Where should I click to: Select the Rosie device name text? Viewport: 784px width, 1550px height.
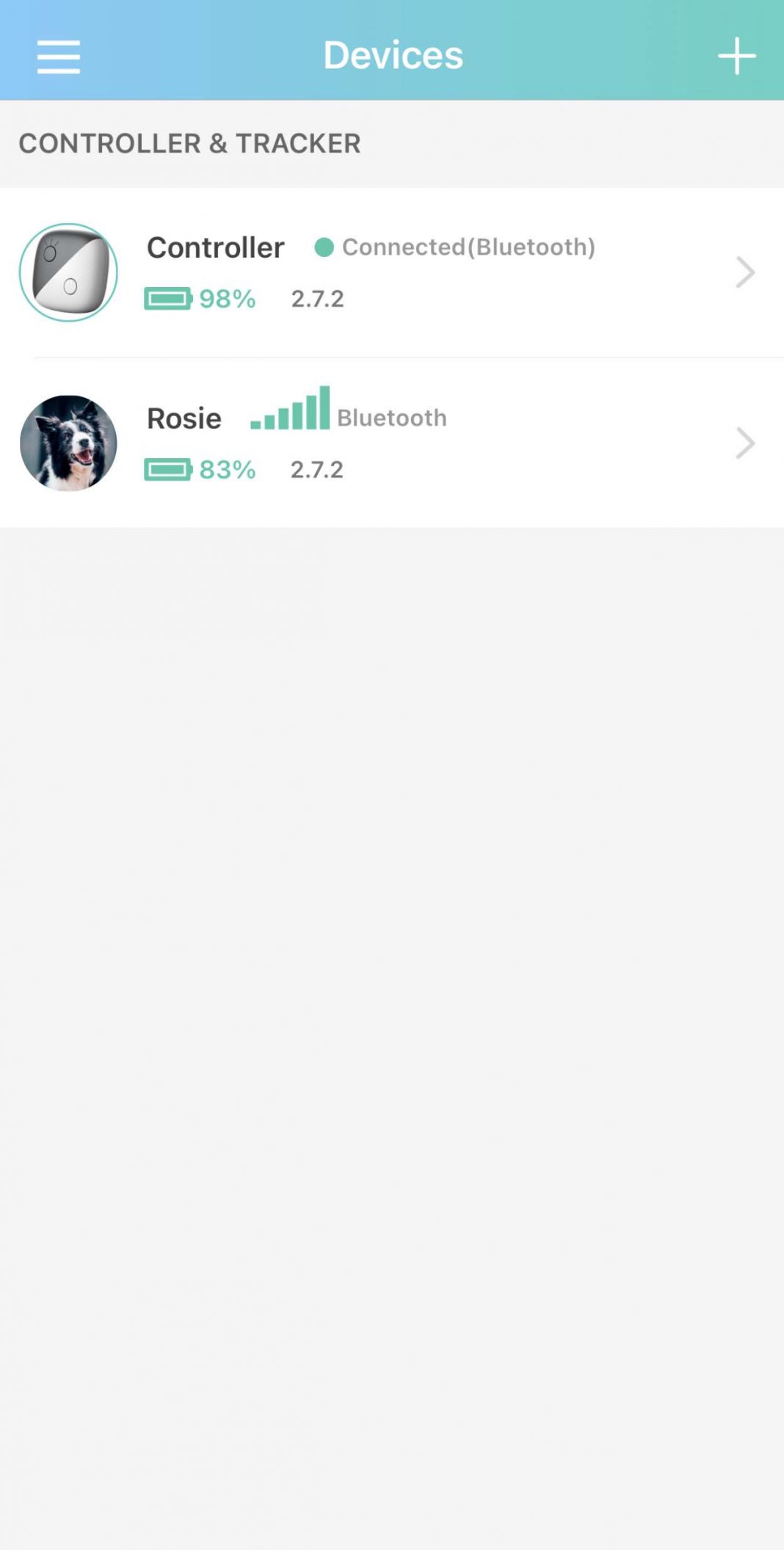pyautogui.click(x=184, y=417)
